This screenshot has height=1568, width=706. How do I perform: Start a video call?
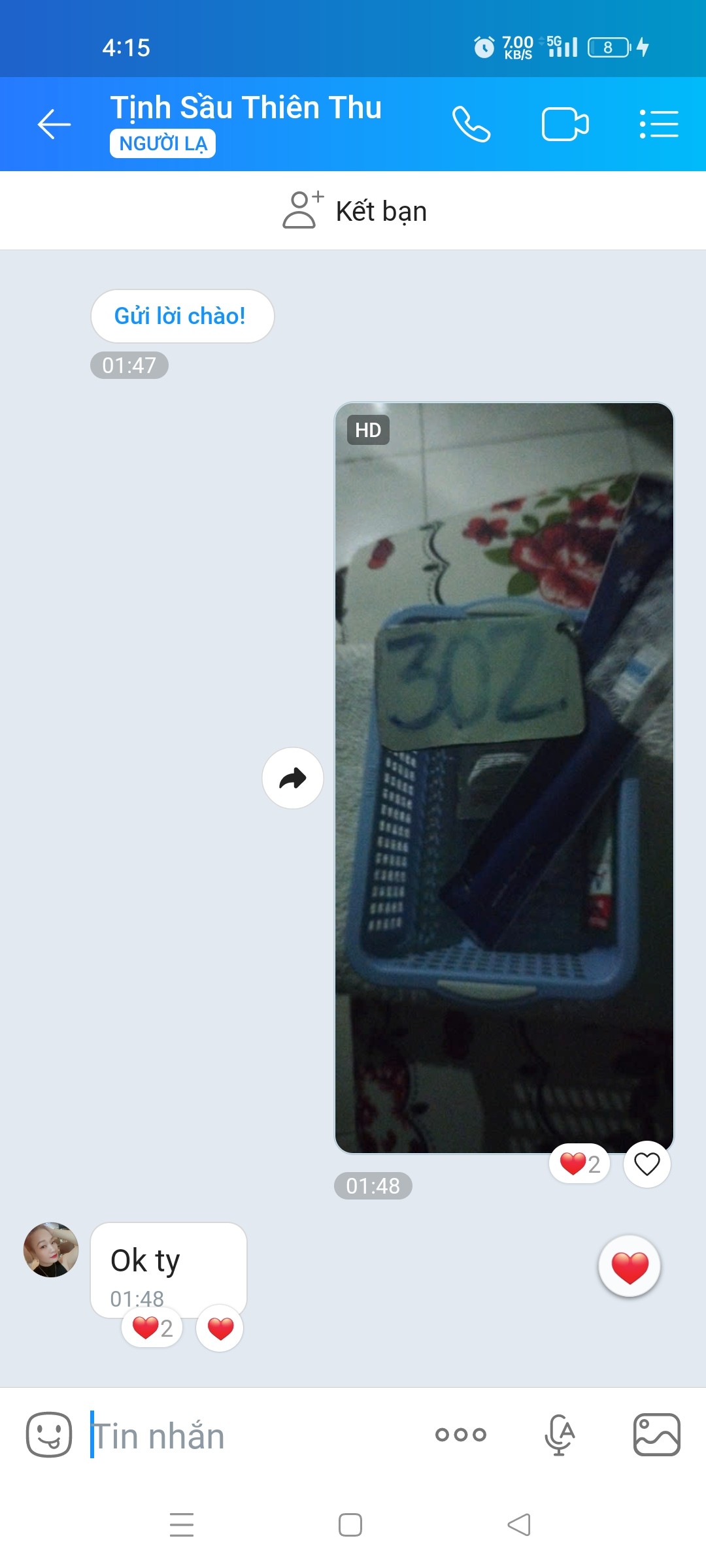(x=565, y=124)
